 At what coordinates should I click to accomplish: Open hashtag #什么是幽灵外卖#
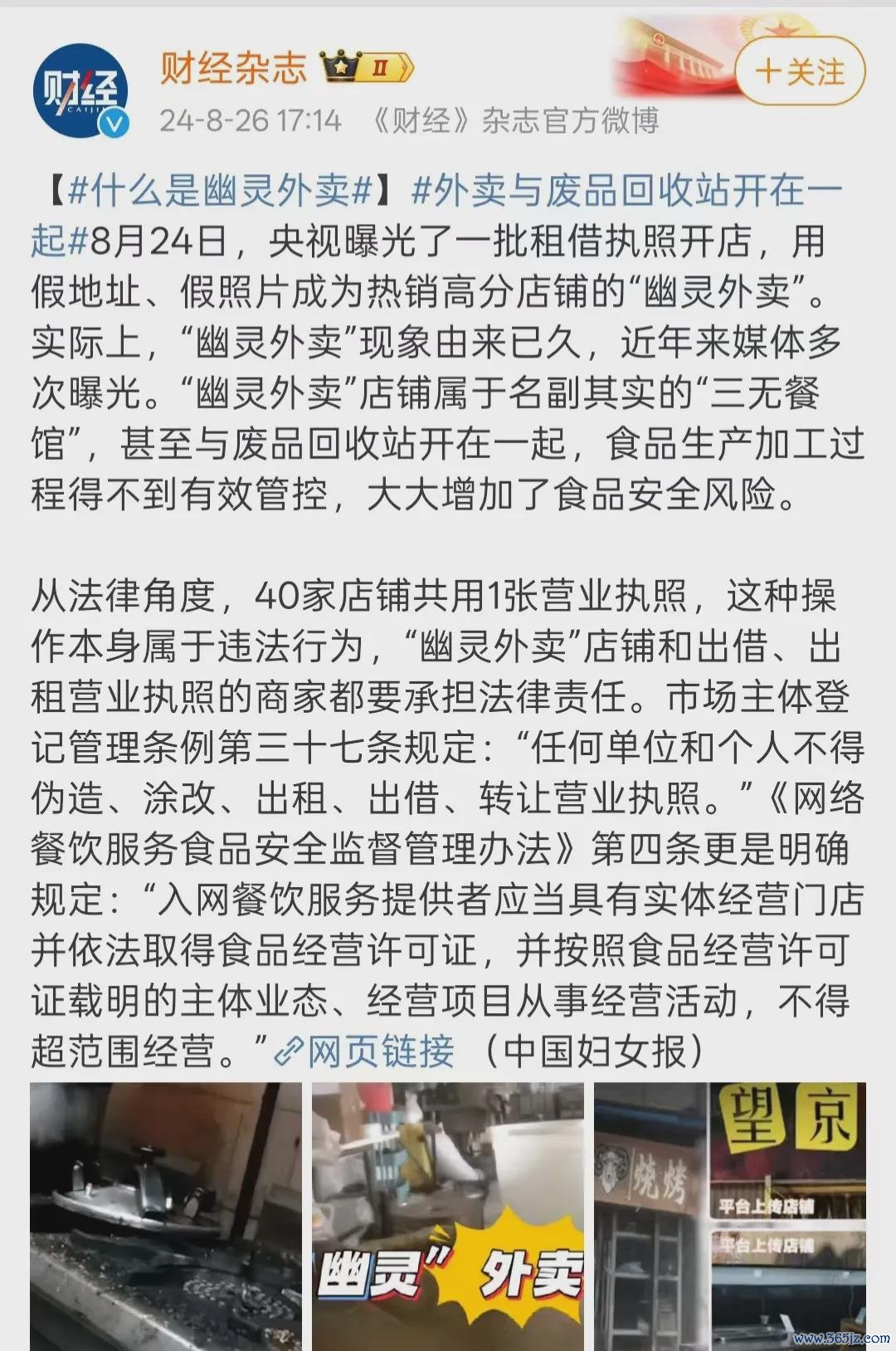pyautogui.click(x=219, y=192)
